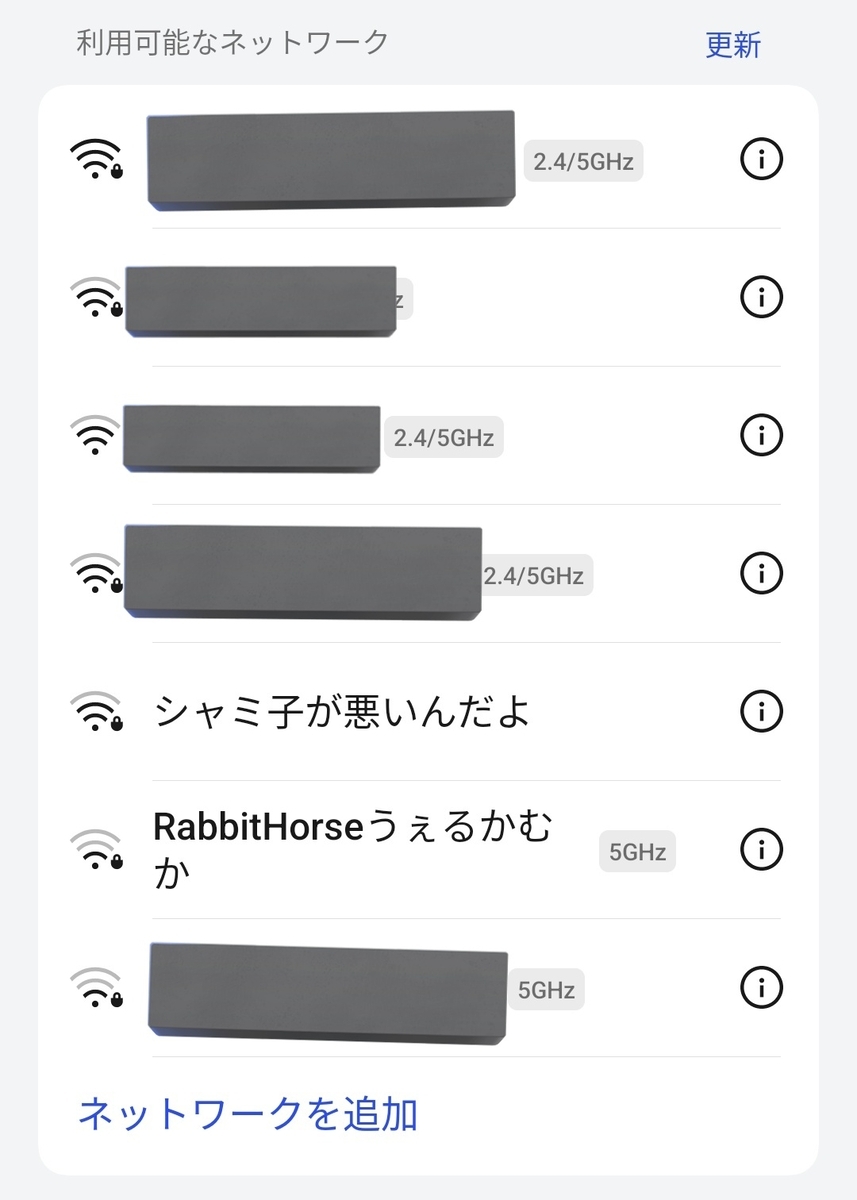The width and height of the screenshot is (857, 1200).
Task: Select the RabbitHorseうぇるかむか Wi-Fi network
Action: tap(352, 850)
